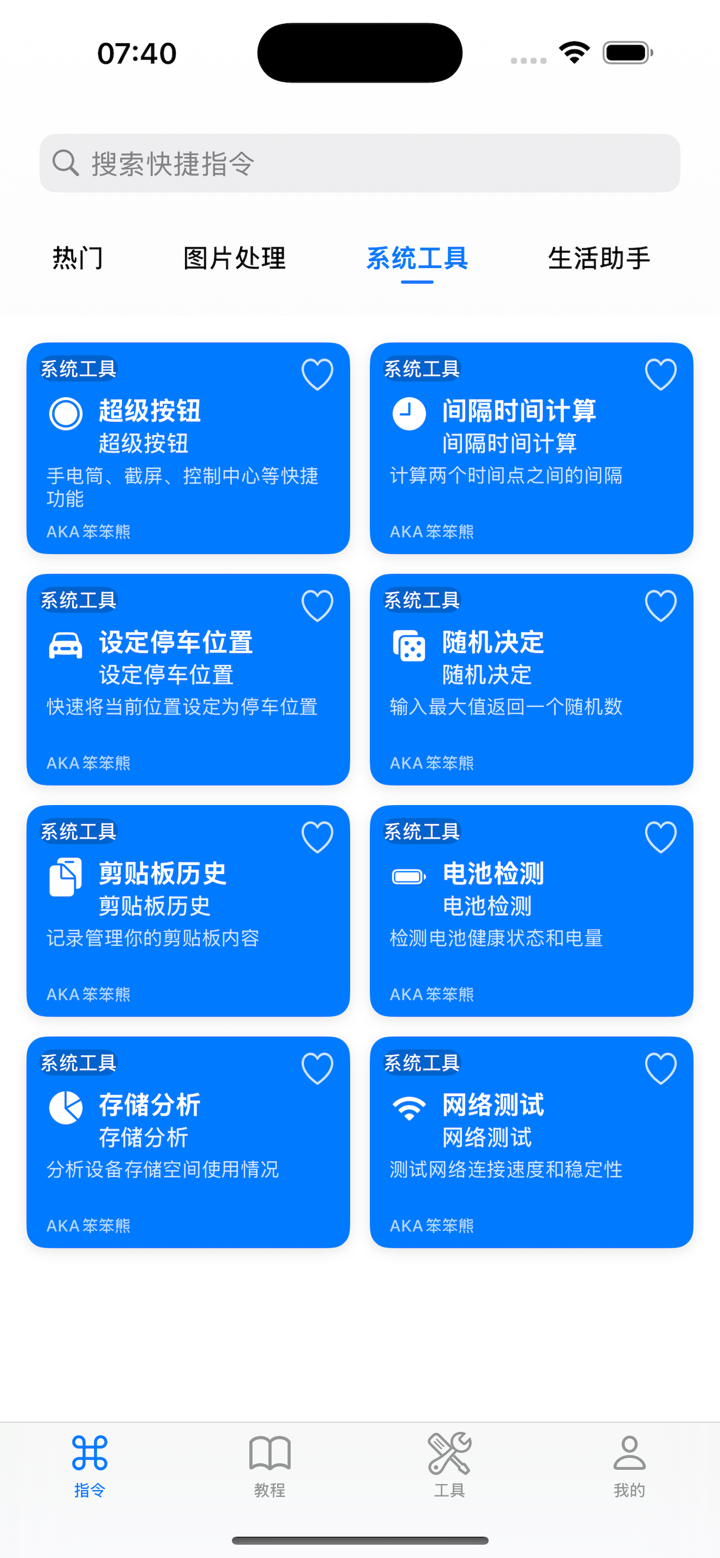Select the 剪贴板历史 clipboard icon

(x=65, y=875)
